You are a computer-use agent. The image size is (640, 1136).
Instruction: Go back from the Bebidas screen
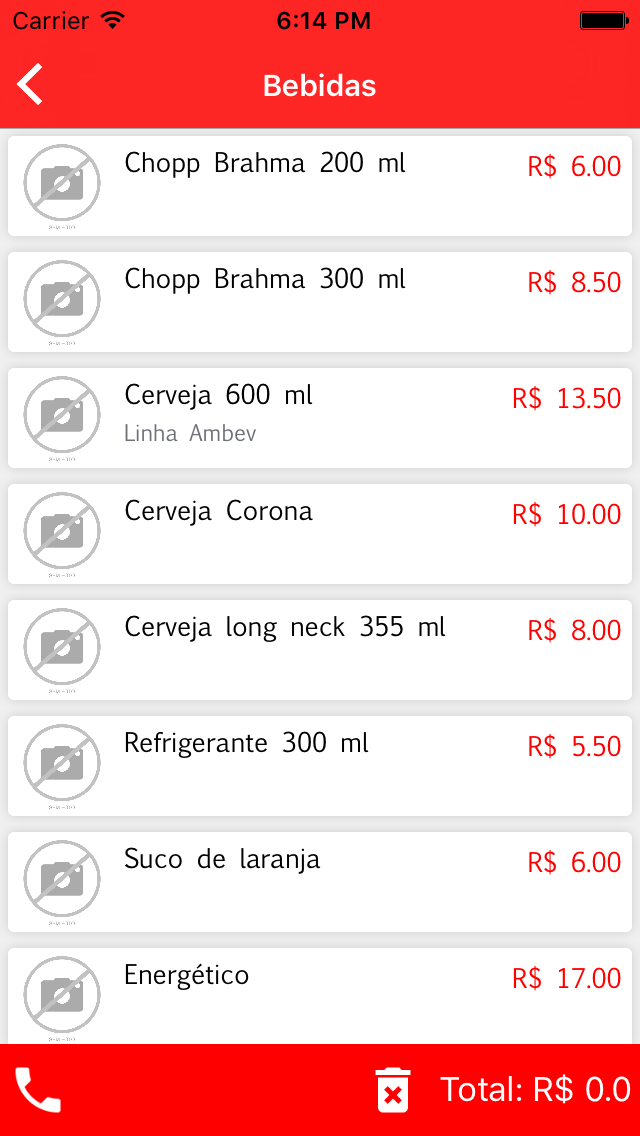(x=31, y=84)
